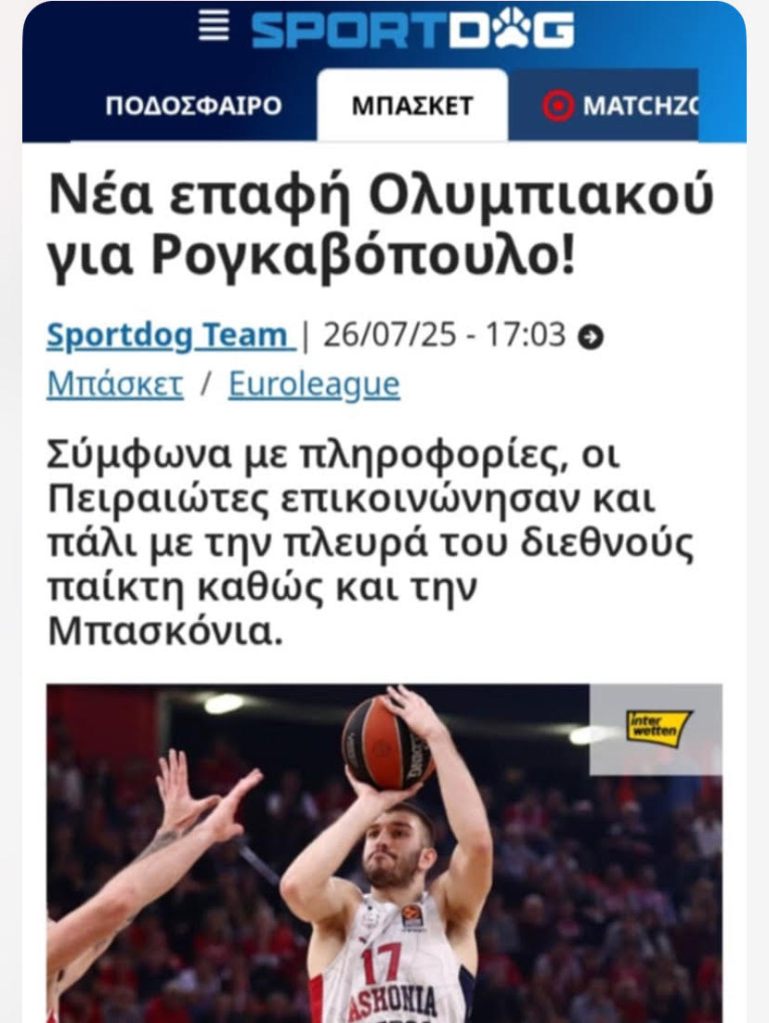Open the Sportdog Team author link
769x1023 pixels.
pos(170,336)
